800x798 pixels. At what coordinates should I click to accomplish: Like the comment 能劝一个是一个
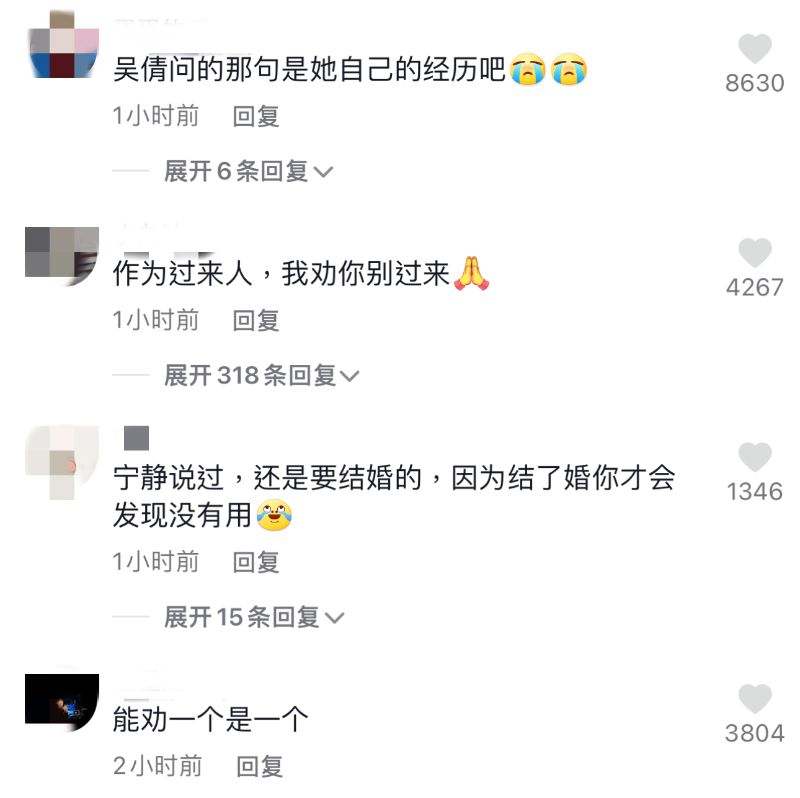755,700
